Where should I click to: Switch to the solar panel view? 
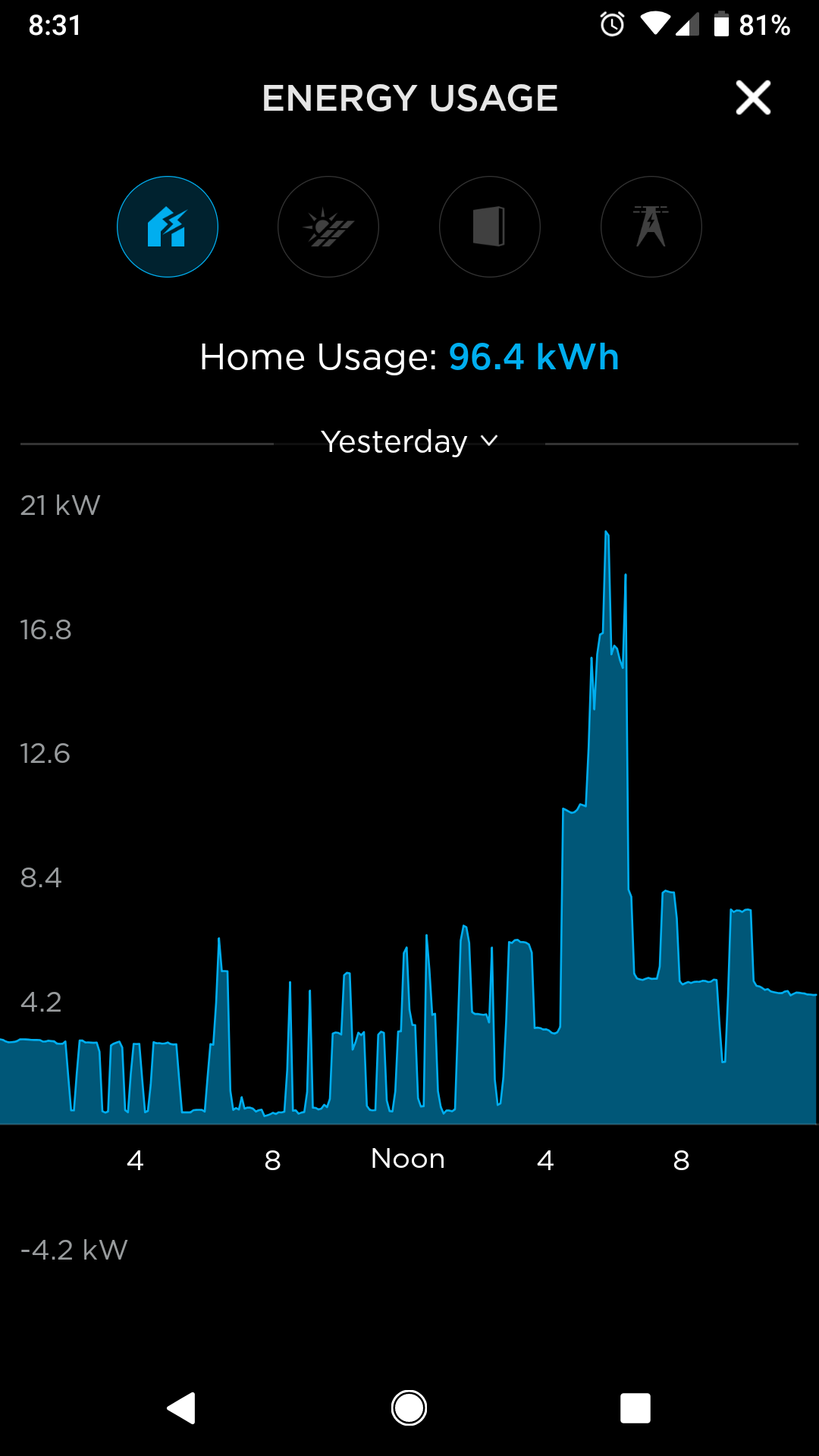(328, 227)
